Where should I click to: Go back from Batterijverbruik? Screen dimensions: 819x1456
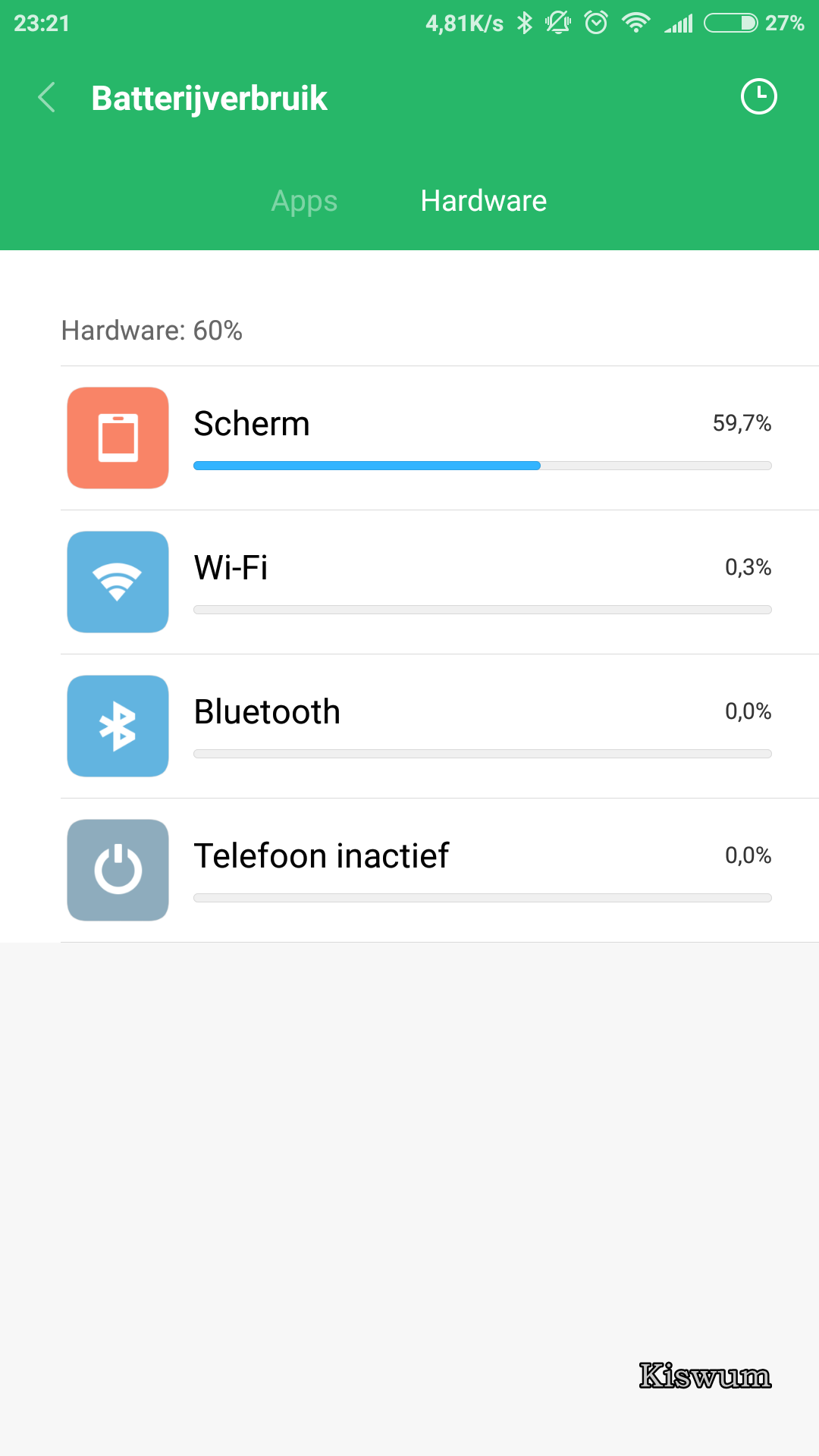[47, 98]
